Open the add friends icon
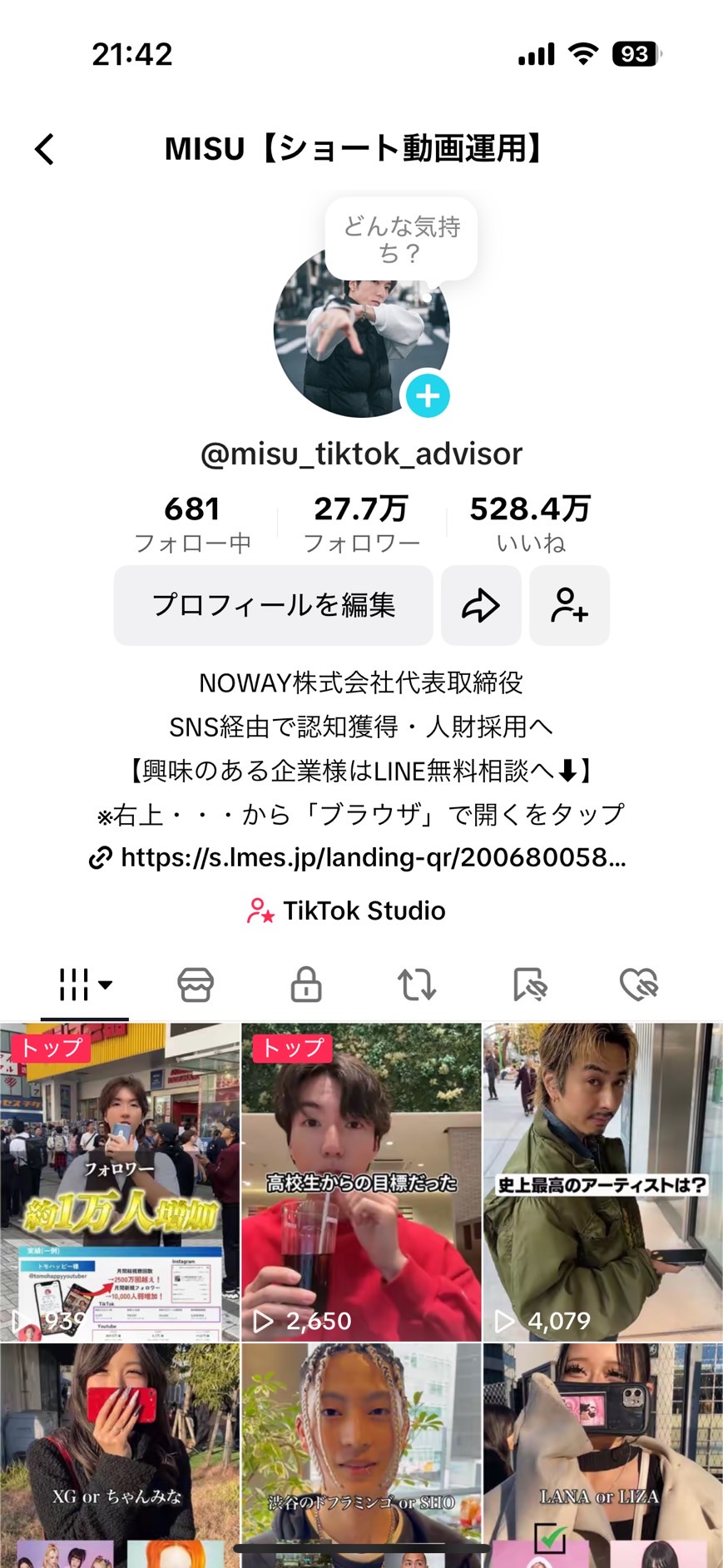 569,605
